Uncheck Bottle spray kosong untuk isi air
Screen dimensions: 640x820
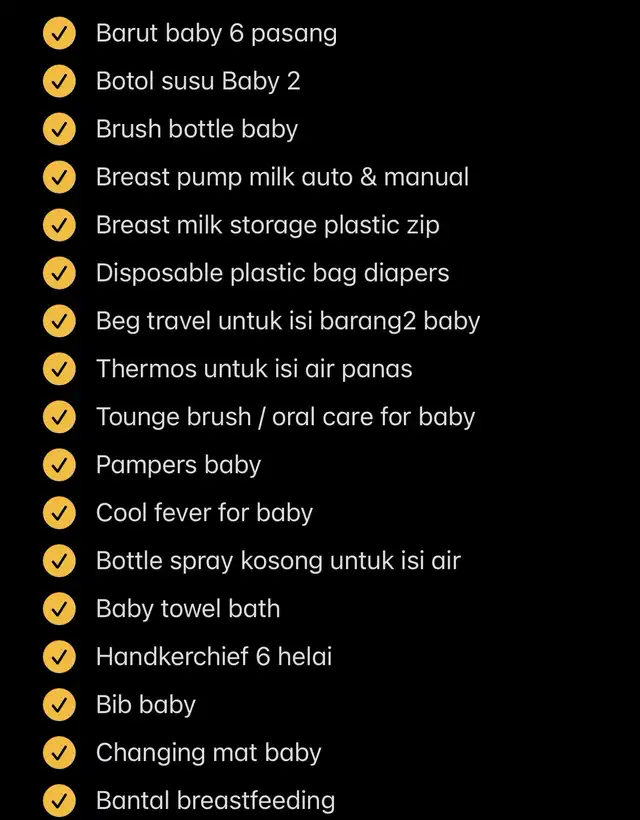[60, 562]
